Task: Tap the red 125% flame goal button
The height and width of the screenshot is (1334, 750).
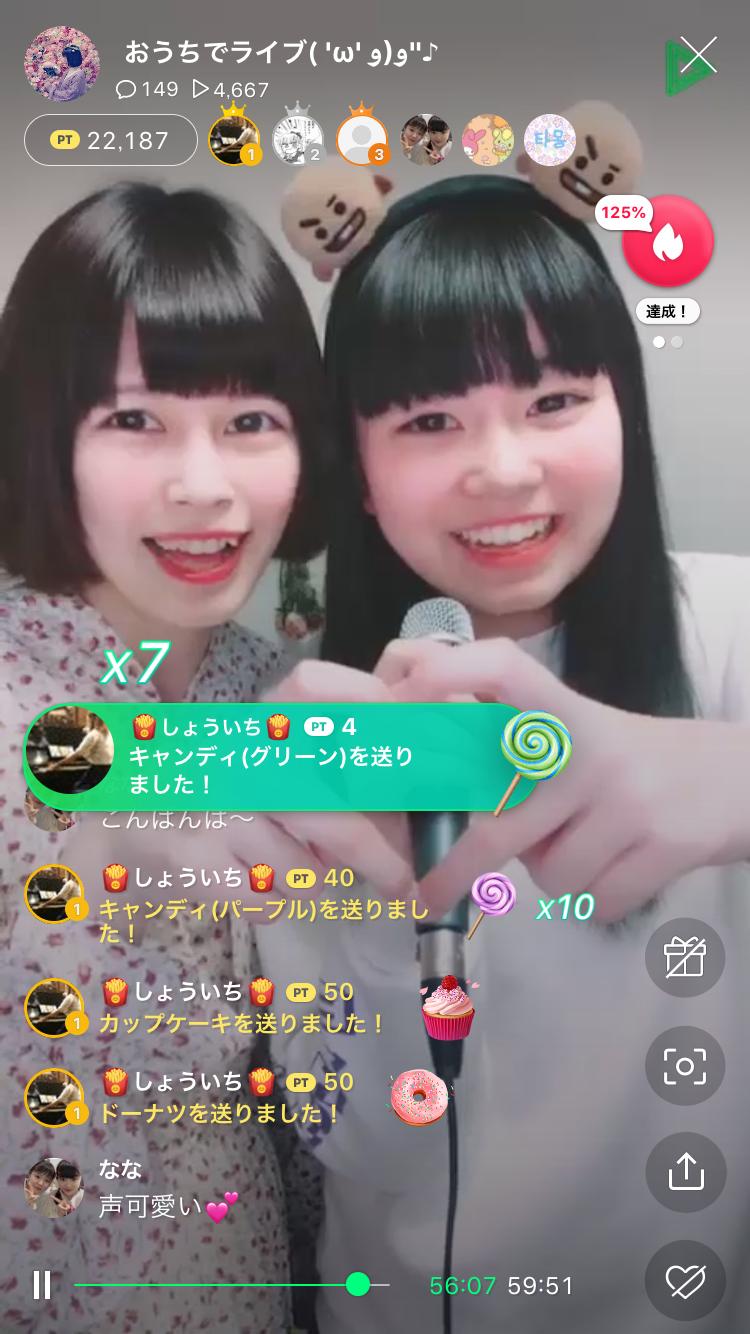Action: coord(667,242)
